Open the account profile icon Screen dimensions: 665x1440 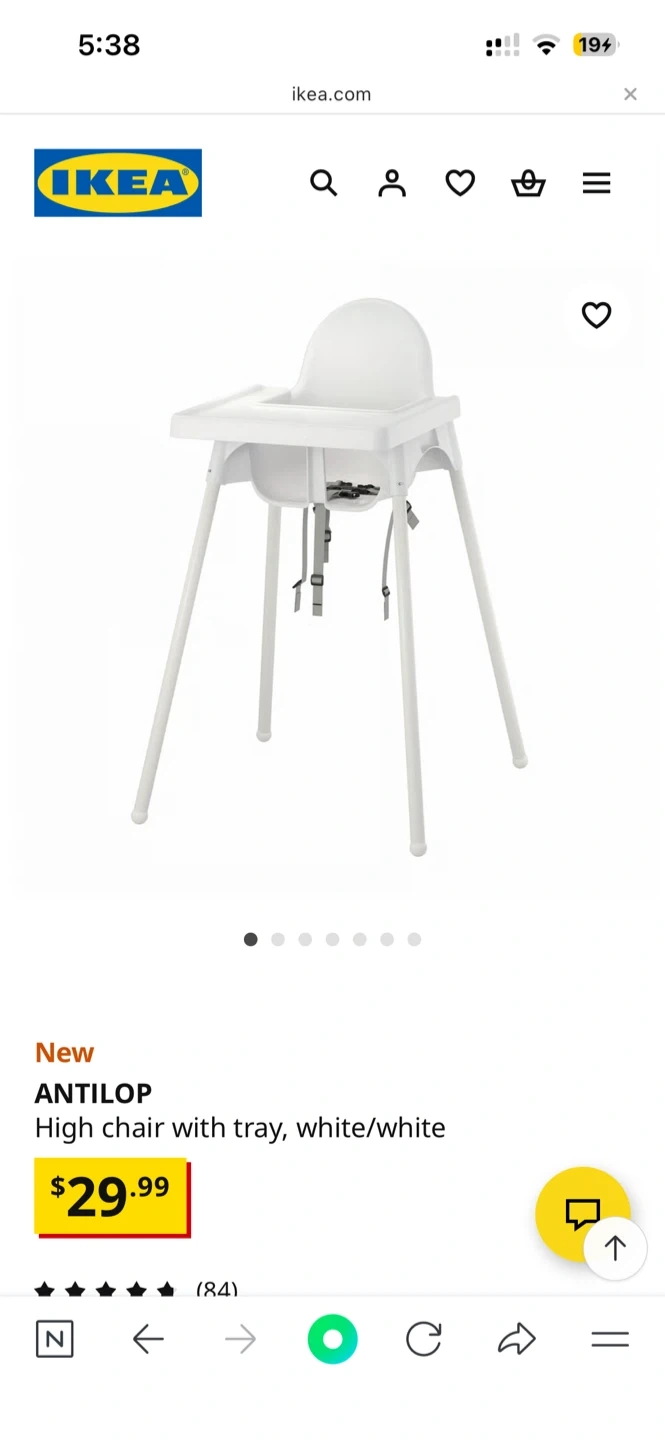coord(392,183)
